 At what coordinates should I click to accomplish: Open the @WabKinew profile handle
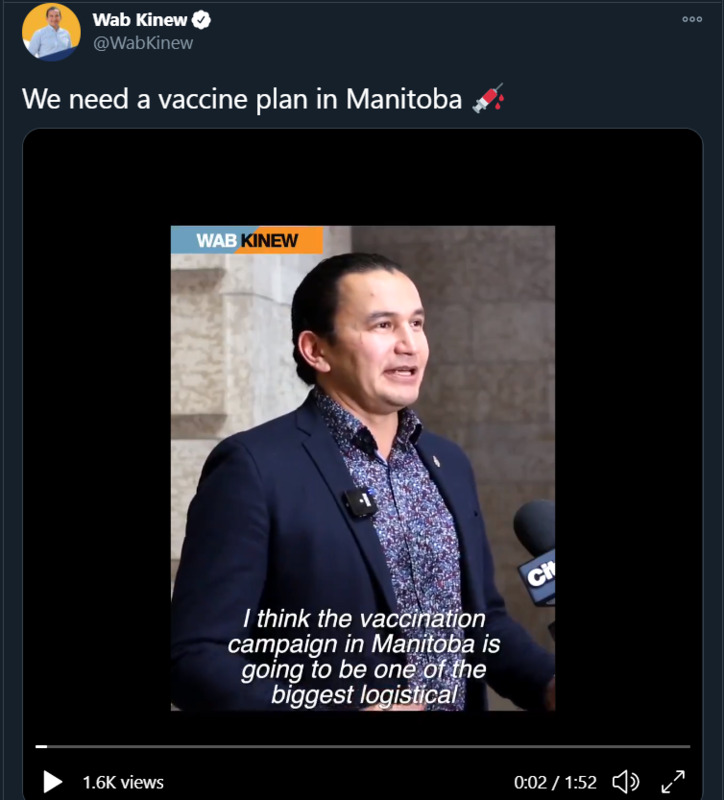coord(143,43)
